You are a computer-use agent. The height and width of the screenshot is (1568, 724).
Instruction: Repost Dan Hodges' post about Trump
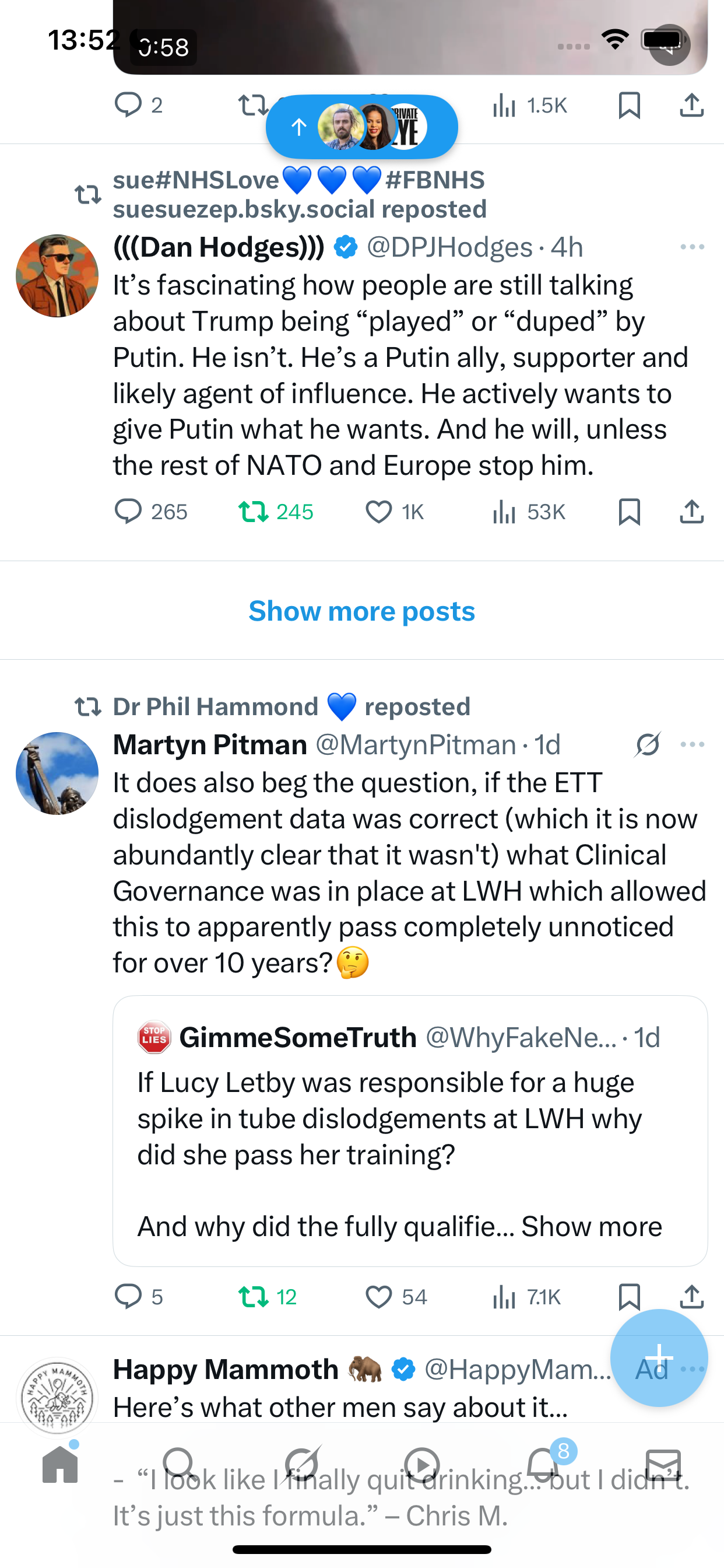pos(254,512)
